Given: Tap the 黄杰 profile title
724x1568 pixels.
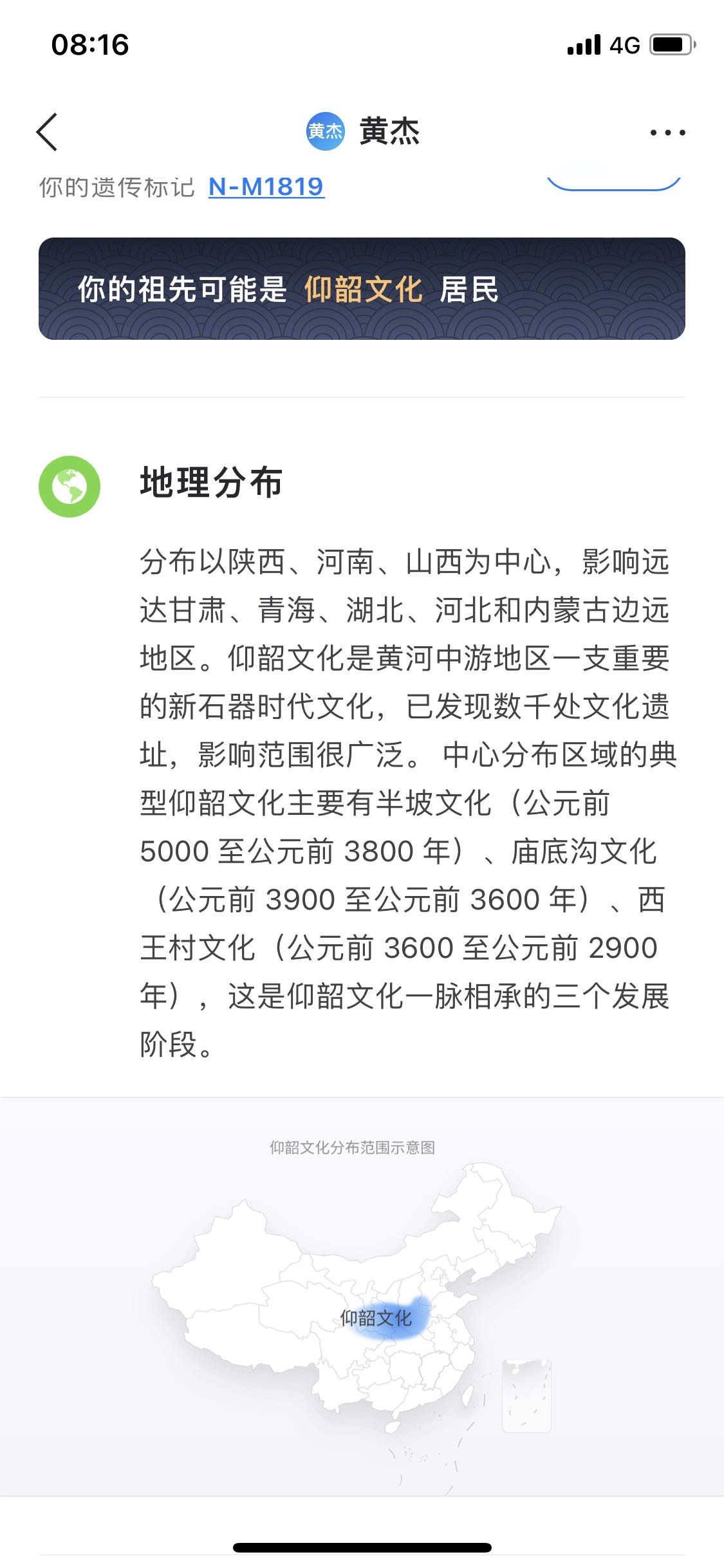Looking at the screenshot, I should point(363,131).
